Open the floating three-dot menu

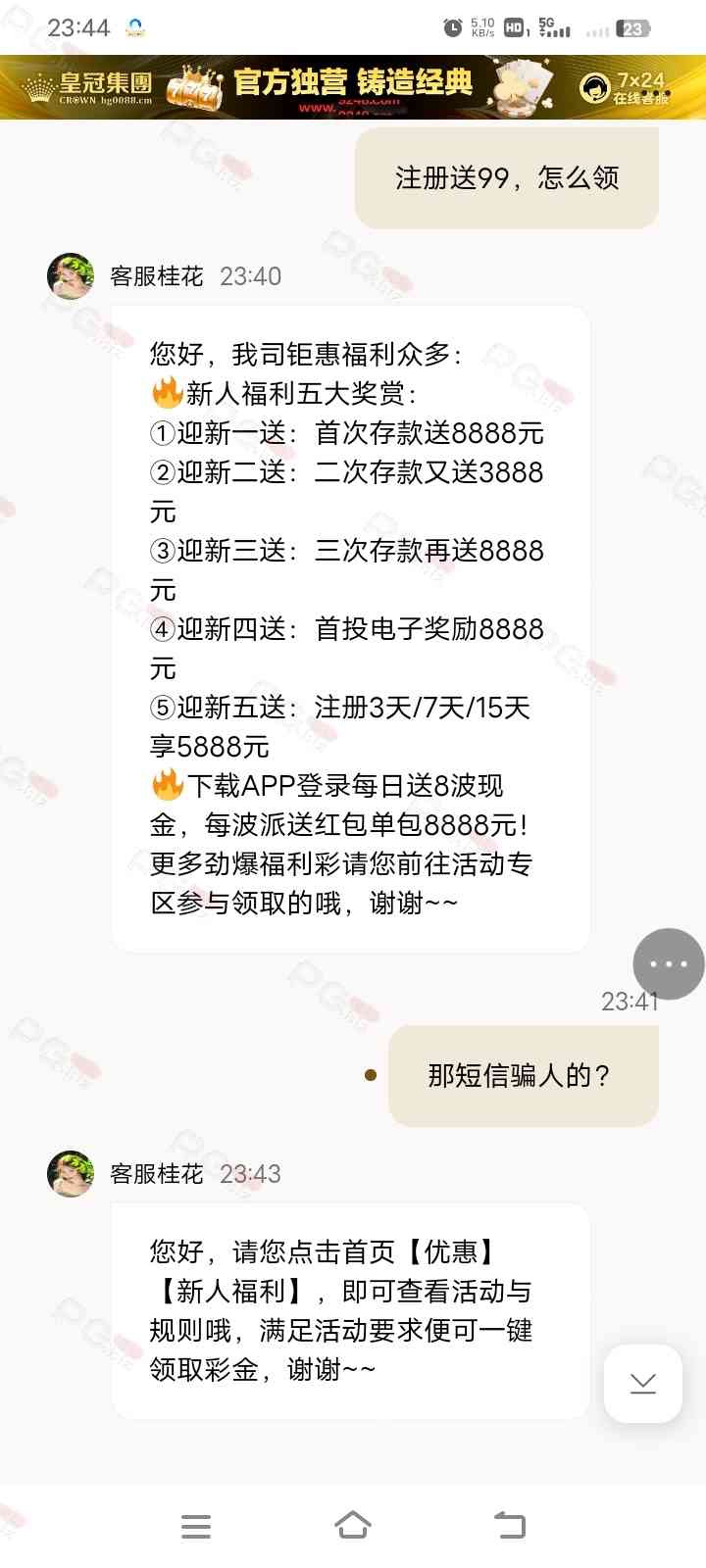(x=669, y=964)
